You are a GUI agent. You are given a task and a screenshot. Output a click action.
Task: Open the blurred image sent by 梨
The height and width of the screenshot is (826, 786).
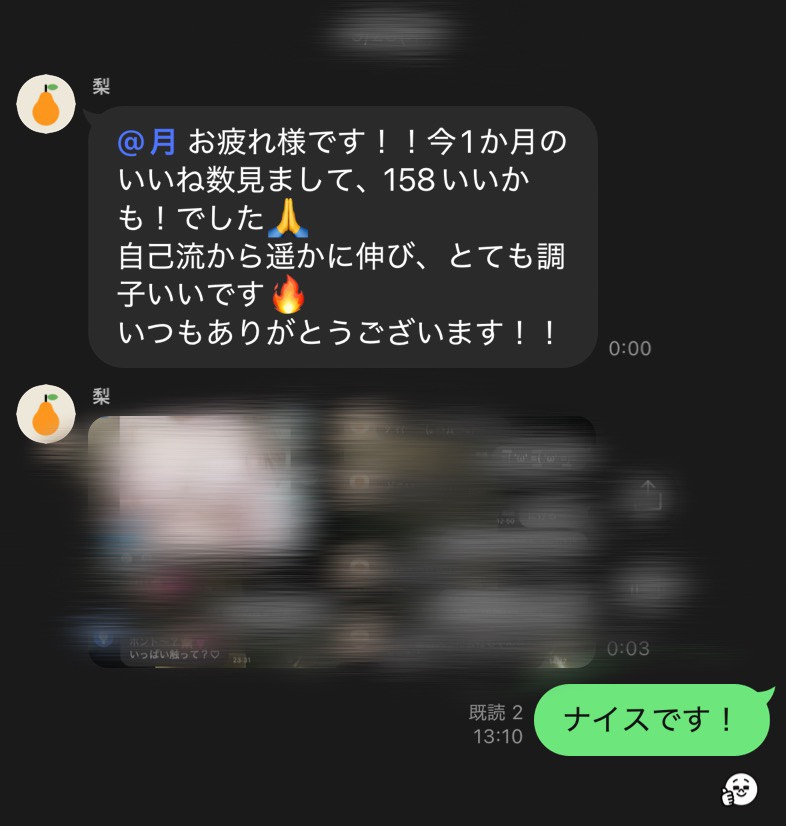pos(340,540)
